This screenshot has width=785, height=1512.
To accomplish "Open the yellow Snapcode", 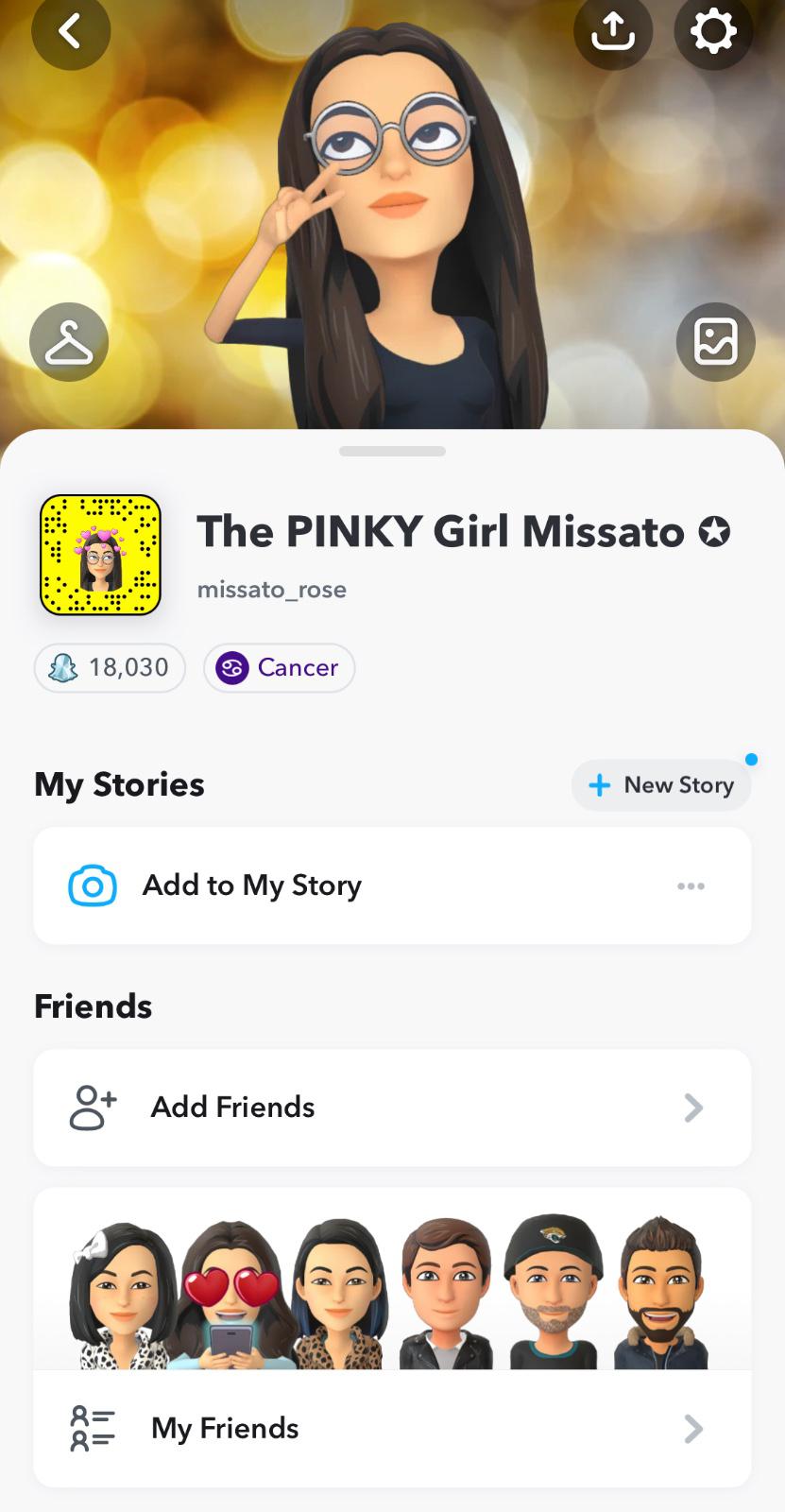I will tap(100, 555).
